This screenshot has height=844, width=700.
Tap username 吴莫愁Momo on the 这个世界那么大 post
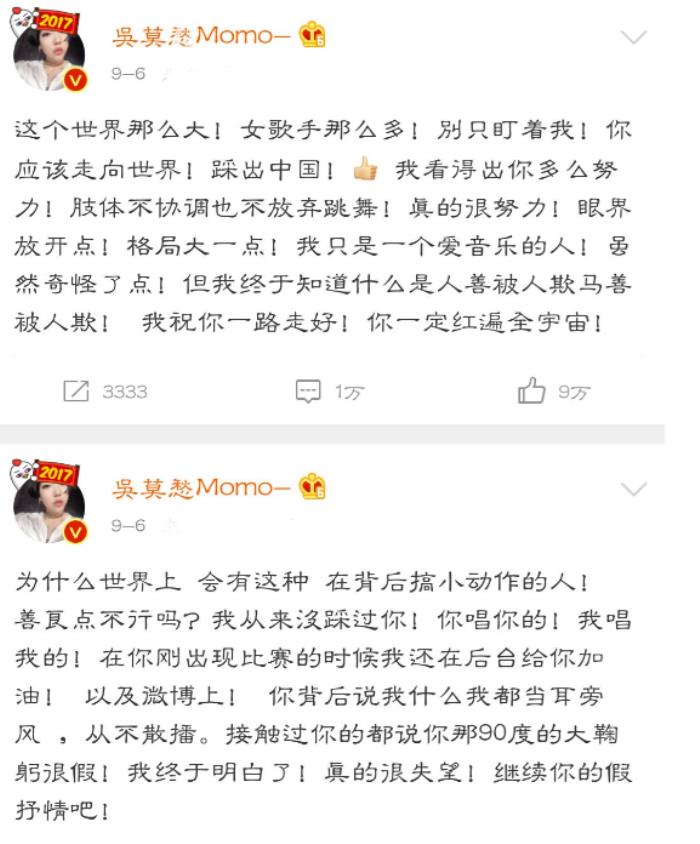(x=205, y=38)
